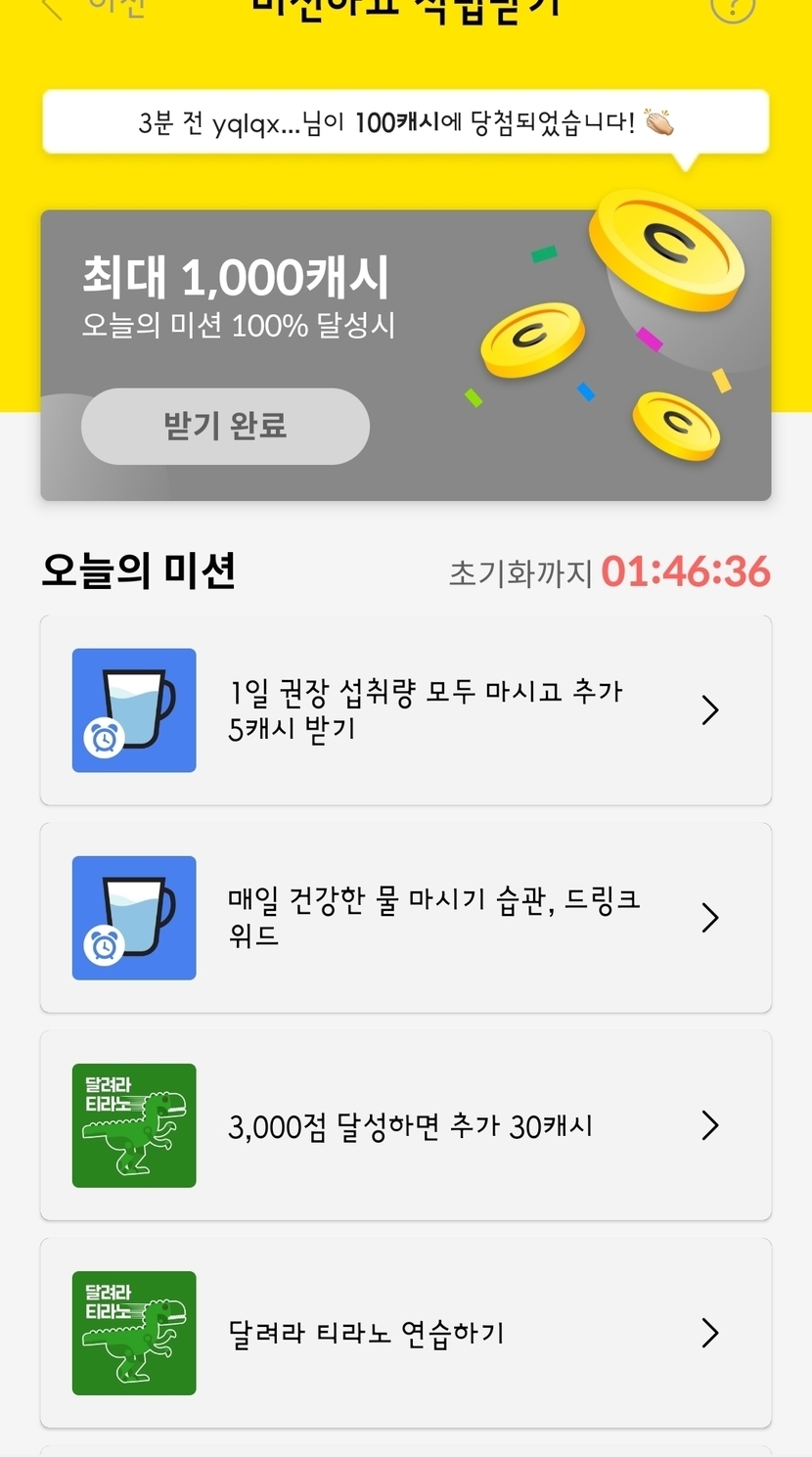The height and width of the screenshot is (1457, 812).
Task: Open the 1일 권장 섭취량 5캐시 mission
Action: tap(405, 710)
